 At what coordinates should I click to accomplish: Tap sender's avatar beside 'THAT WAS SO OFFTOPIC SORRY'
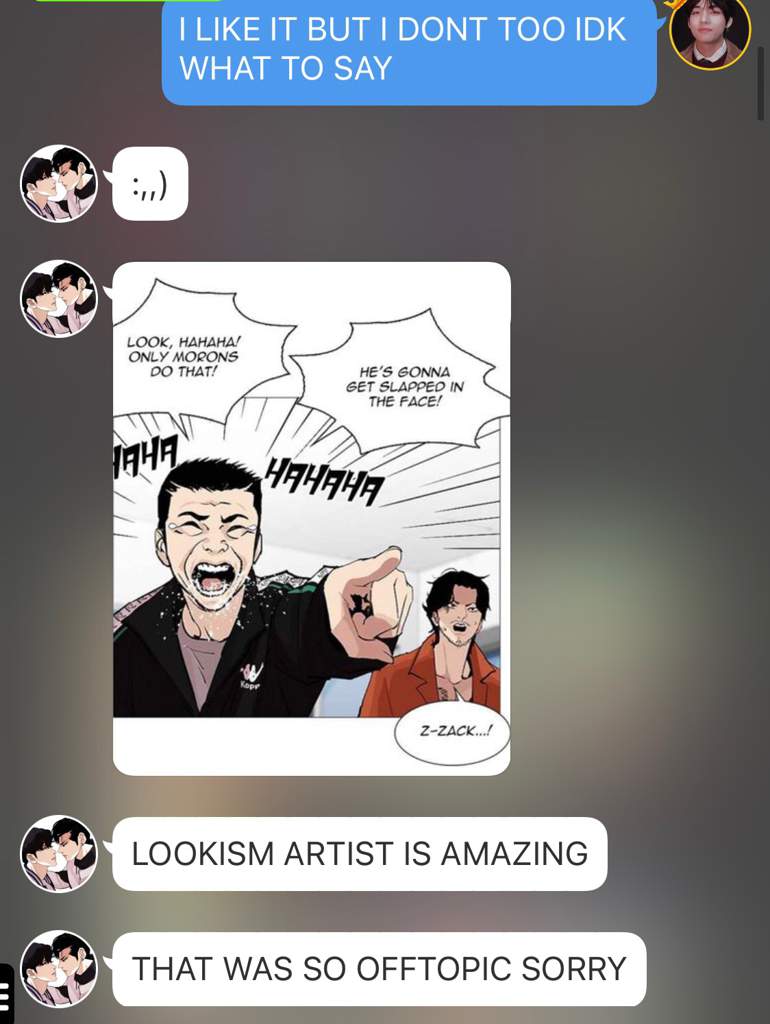coord(59,968)
